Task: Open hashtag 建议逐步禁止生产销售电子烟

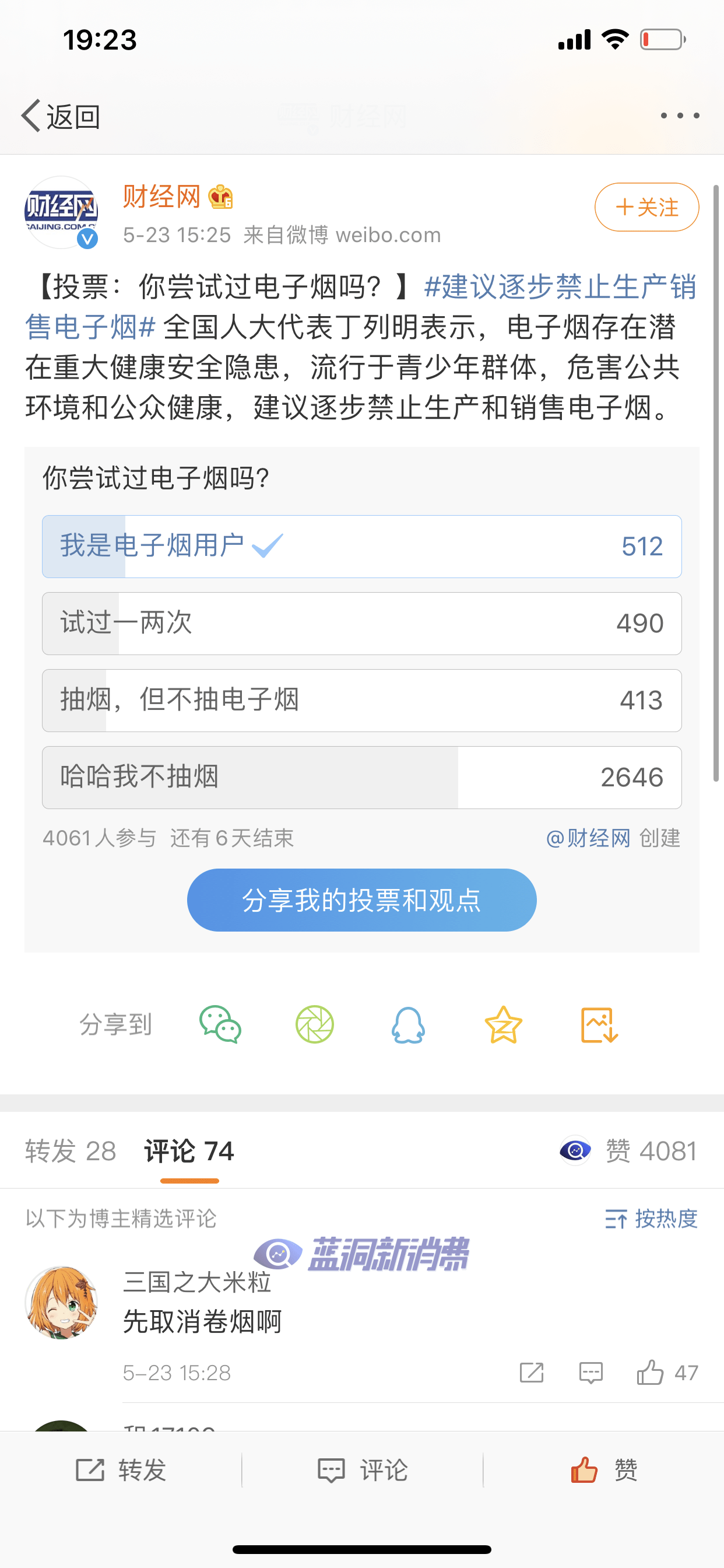Action: tap(560, 286)
